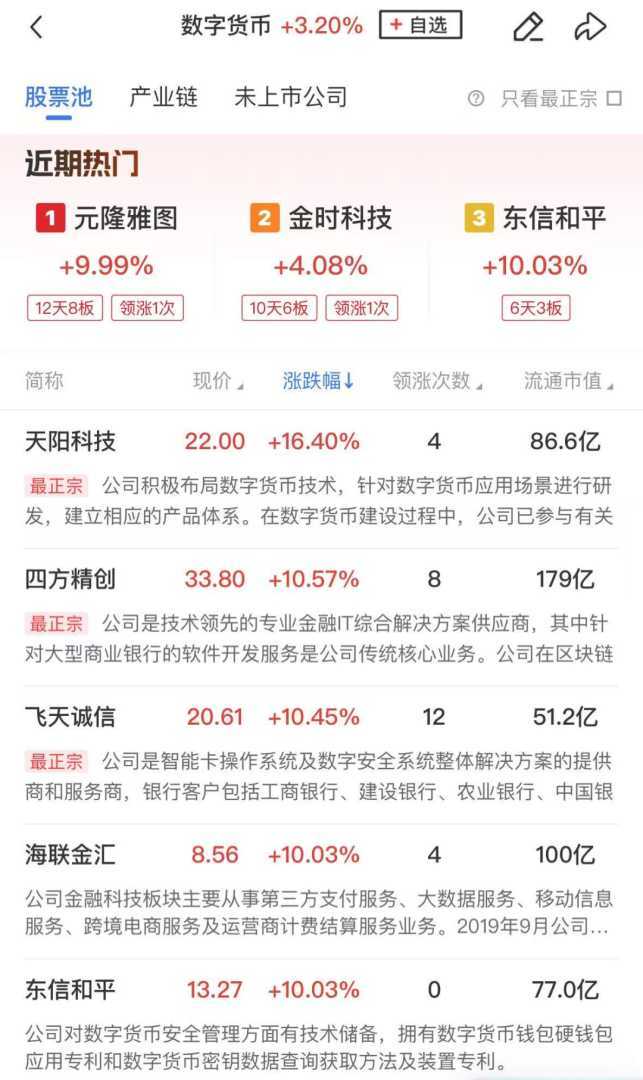The height and width of the screenshot is (1080, 643).
Task: Open the 天阳科技 stock row
Action: click(70, 441)
